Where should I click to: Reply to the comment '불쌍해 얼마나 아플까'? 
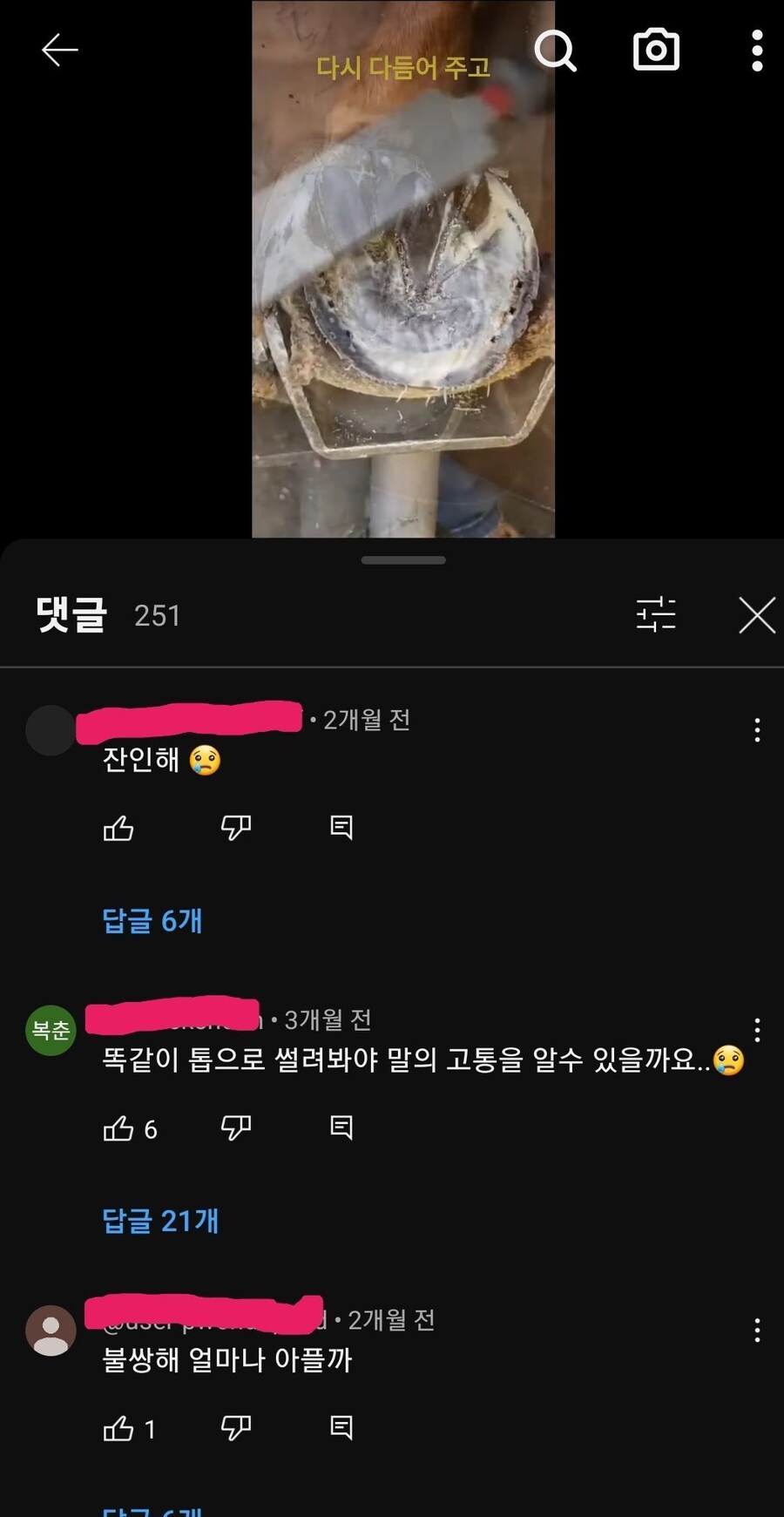[x=341, y=1427]
